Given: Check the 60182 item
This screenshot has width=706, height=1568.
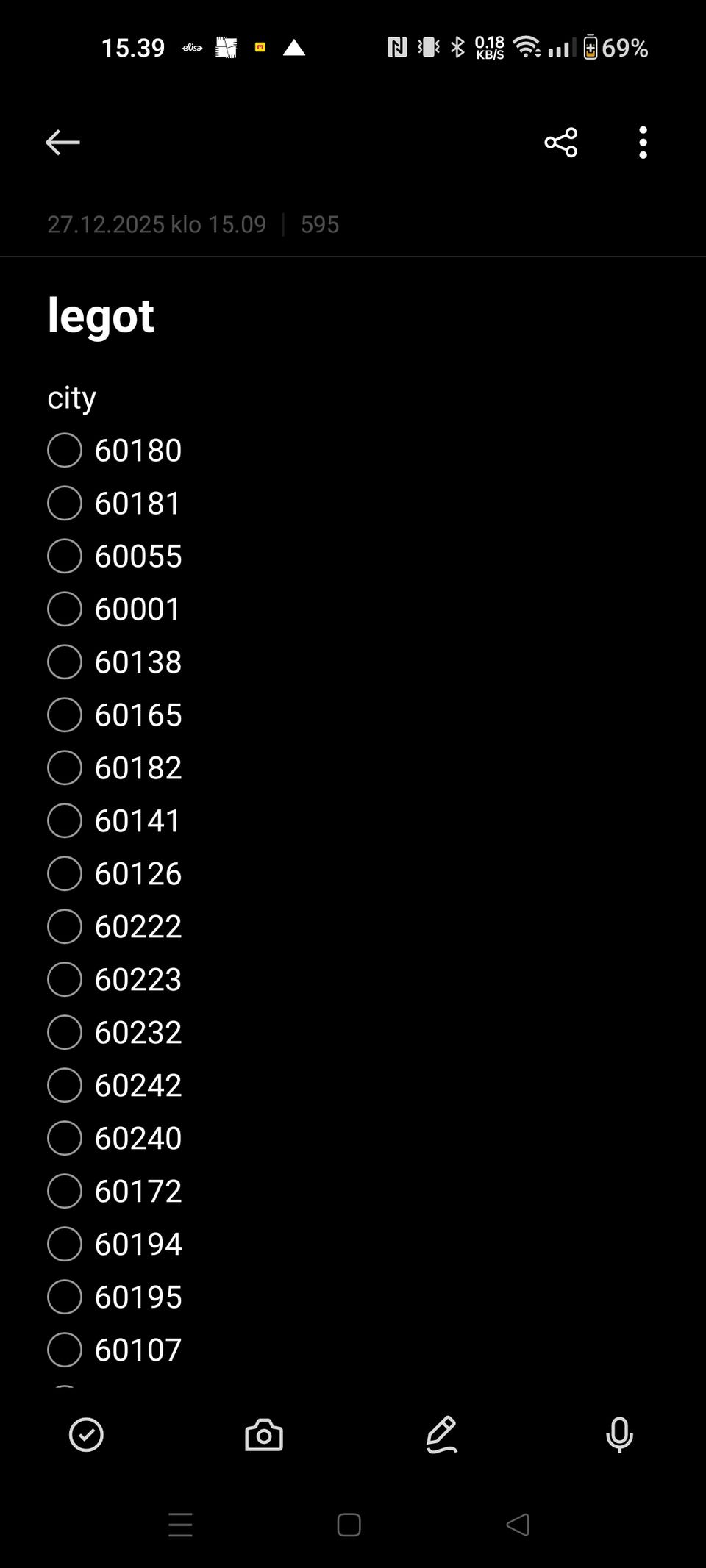Looking at the screenshot, I should coord(65,767).
